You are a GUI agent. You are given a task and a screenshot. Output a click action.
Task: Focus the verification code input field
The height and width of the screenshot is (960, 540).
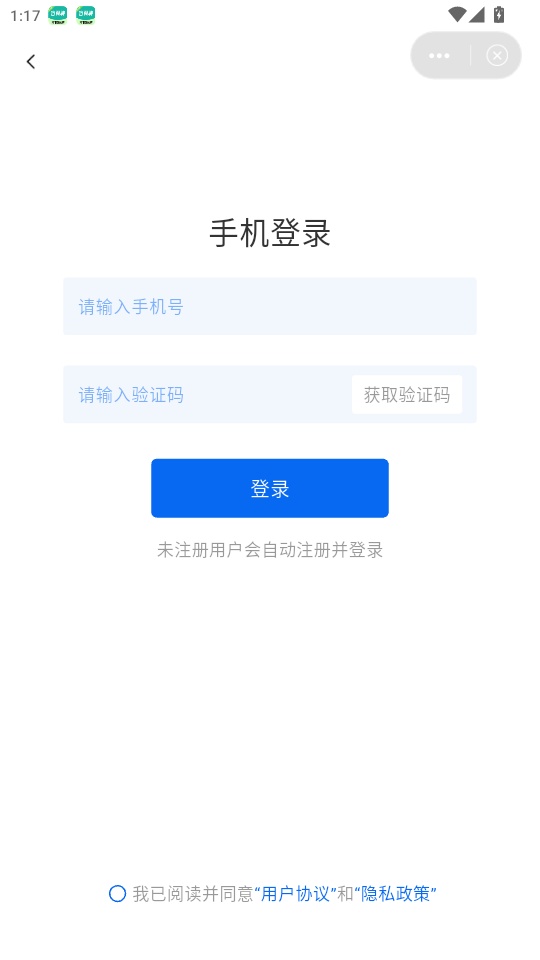click(x=207, y=394)
